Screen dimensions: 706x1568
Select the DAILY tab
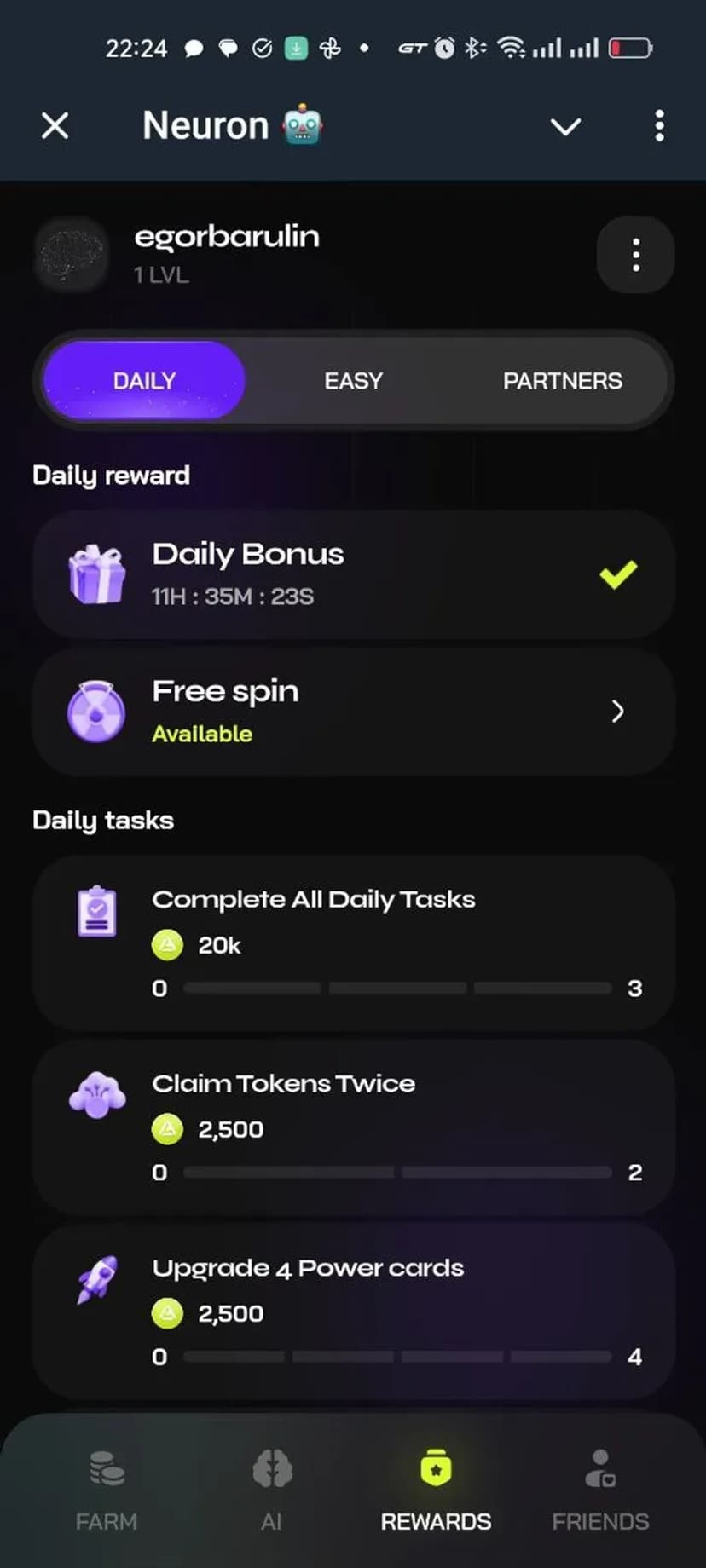(x=144, y=380)
